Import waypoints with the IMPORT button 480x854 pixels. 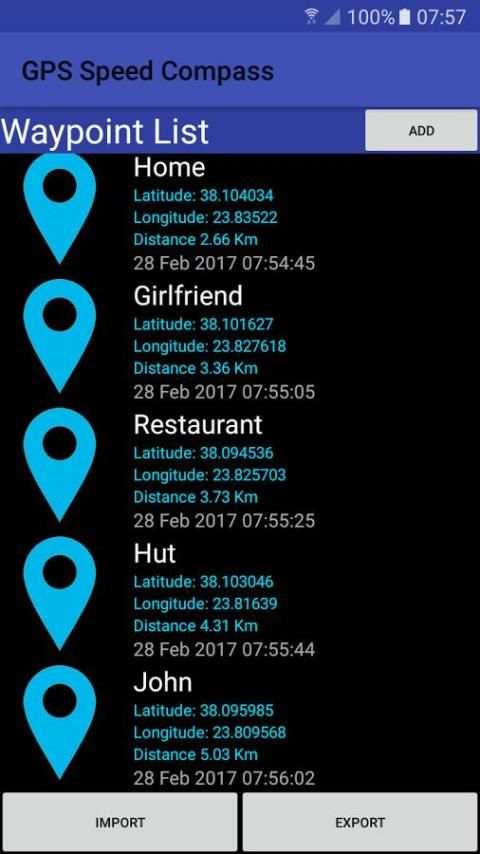click(120, 822)
